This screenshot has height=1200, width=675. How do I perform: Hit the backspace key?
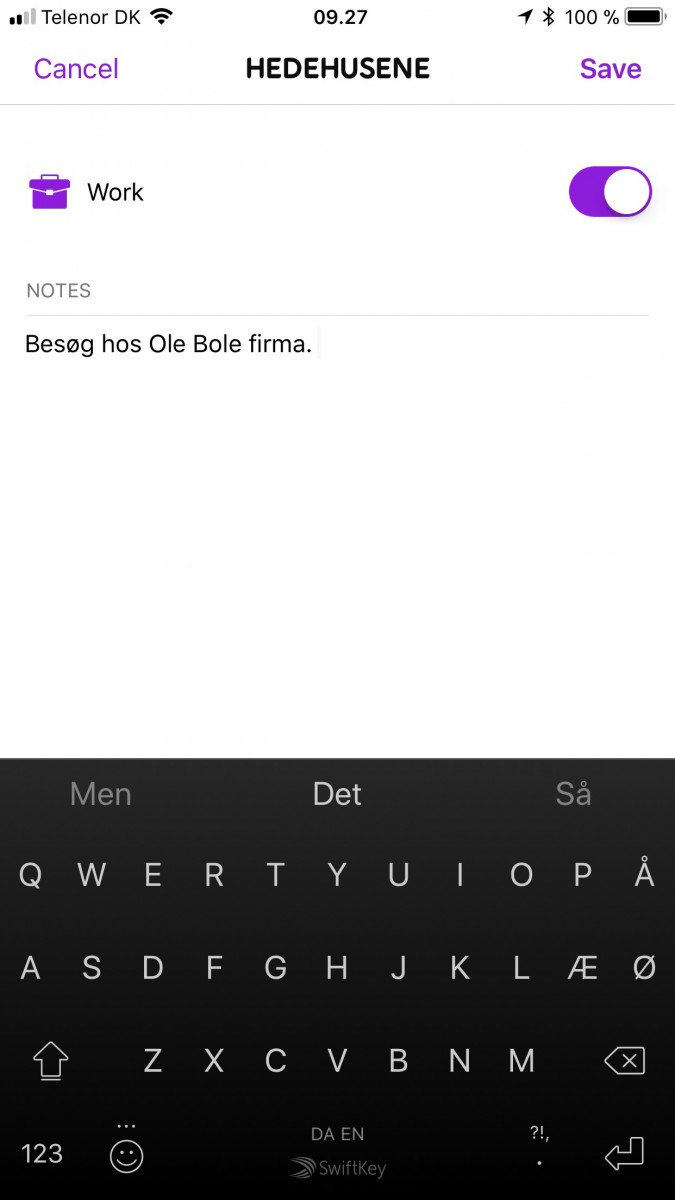pos(625,1061)
